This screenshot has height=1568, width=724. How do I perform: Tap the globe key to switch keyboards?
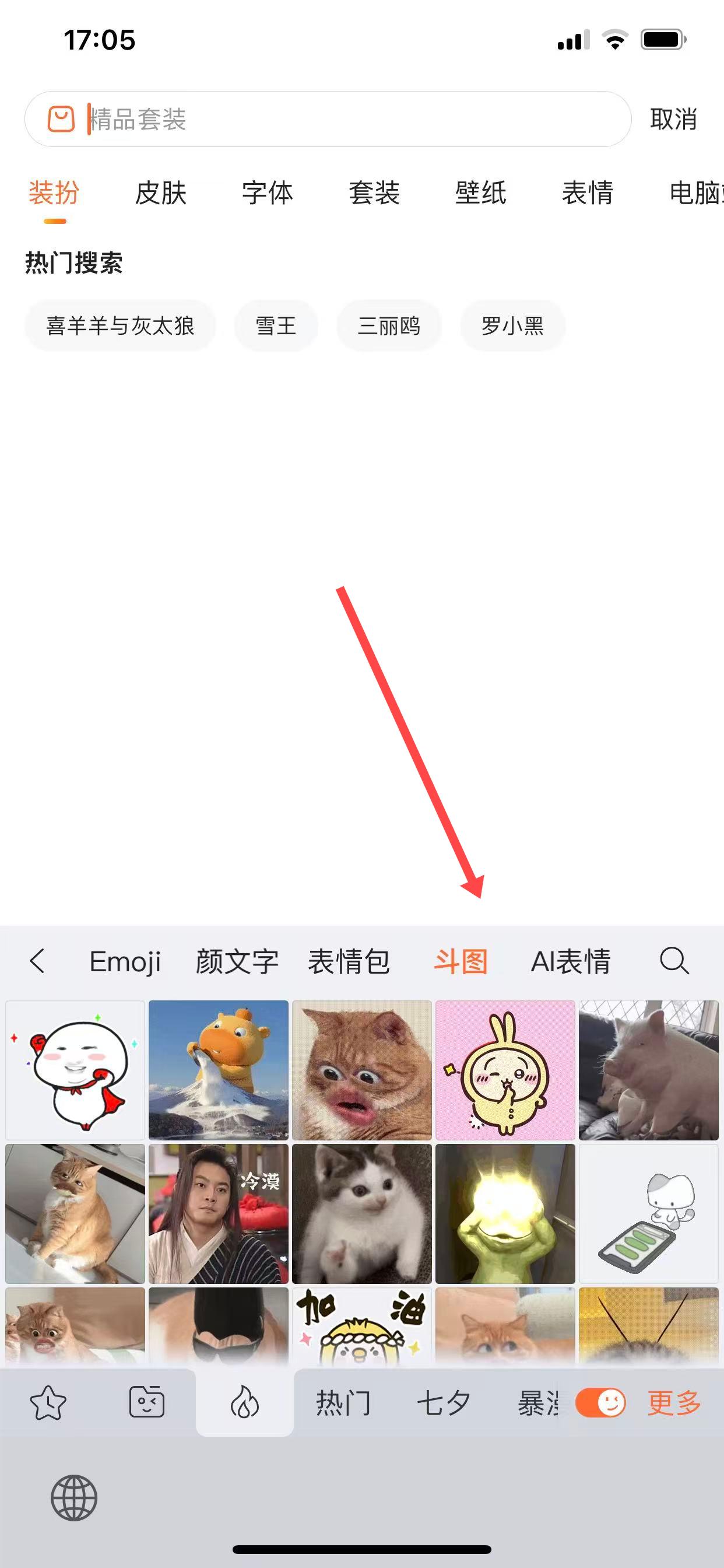(74, 1497)
